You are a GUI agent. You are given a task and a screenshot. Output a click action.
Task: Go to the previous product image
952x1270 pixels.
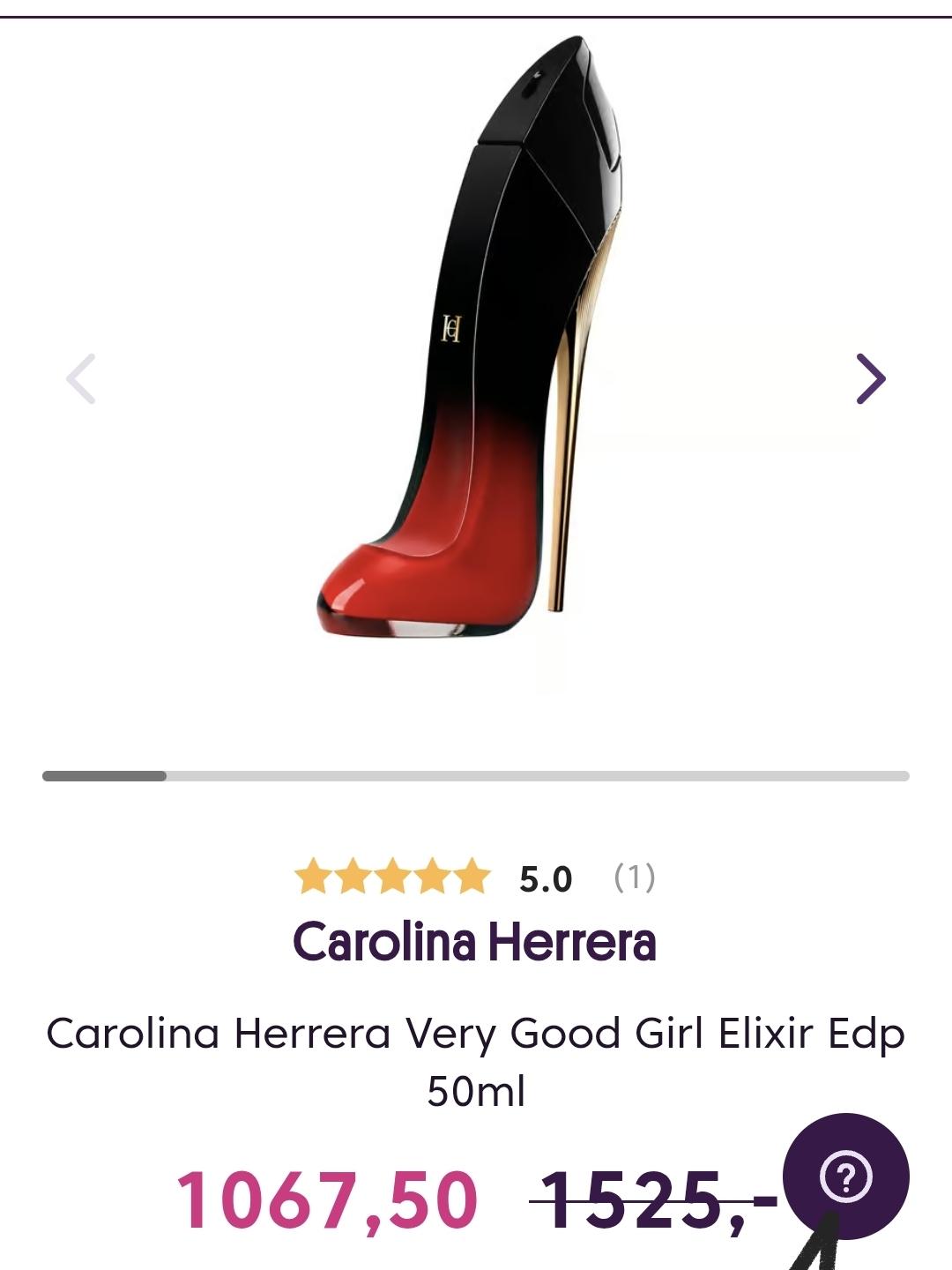(81, 379)
